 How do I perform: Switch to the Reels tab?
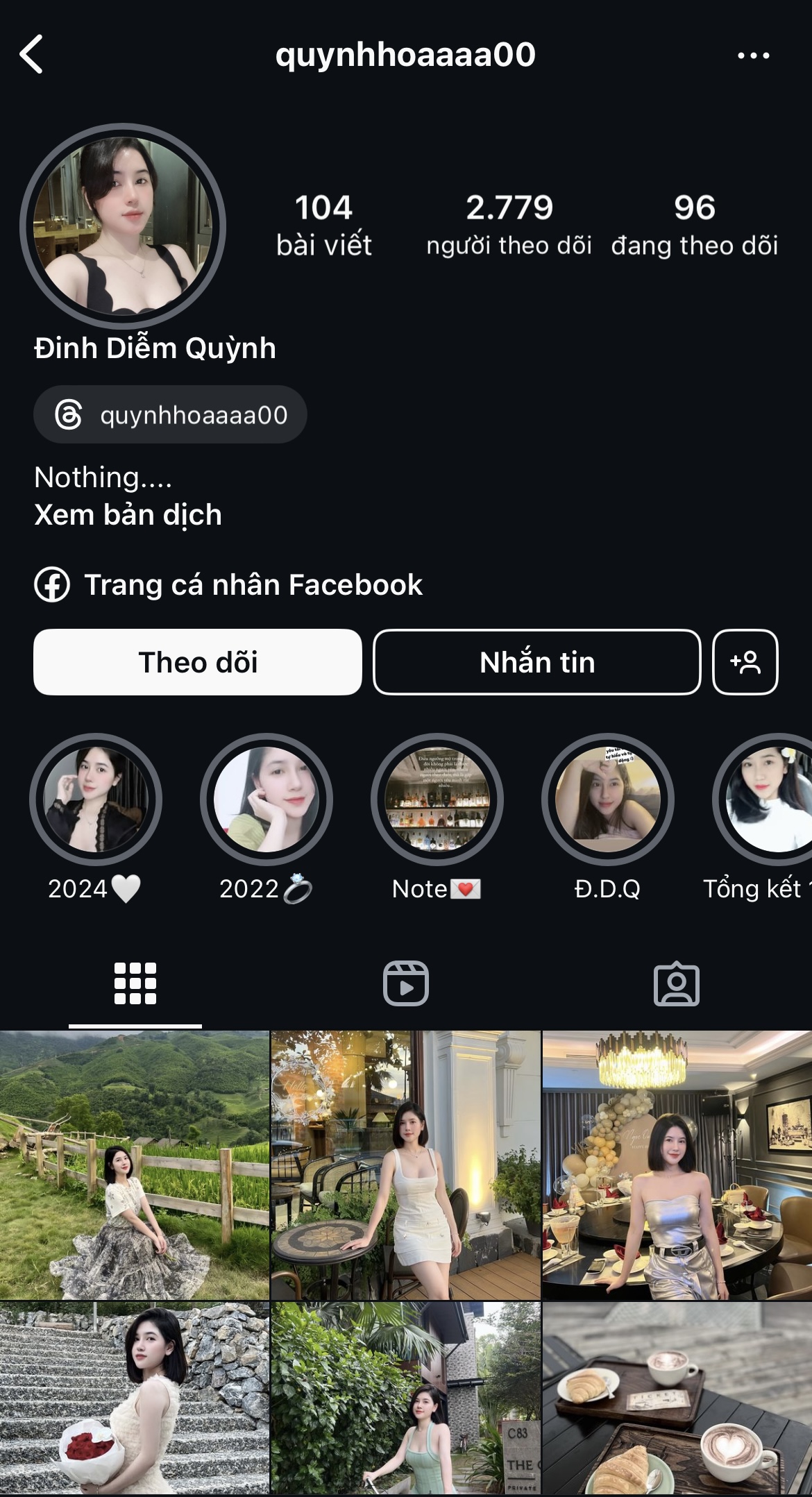pyautogui.click(x=406, y=983)
